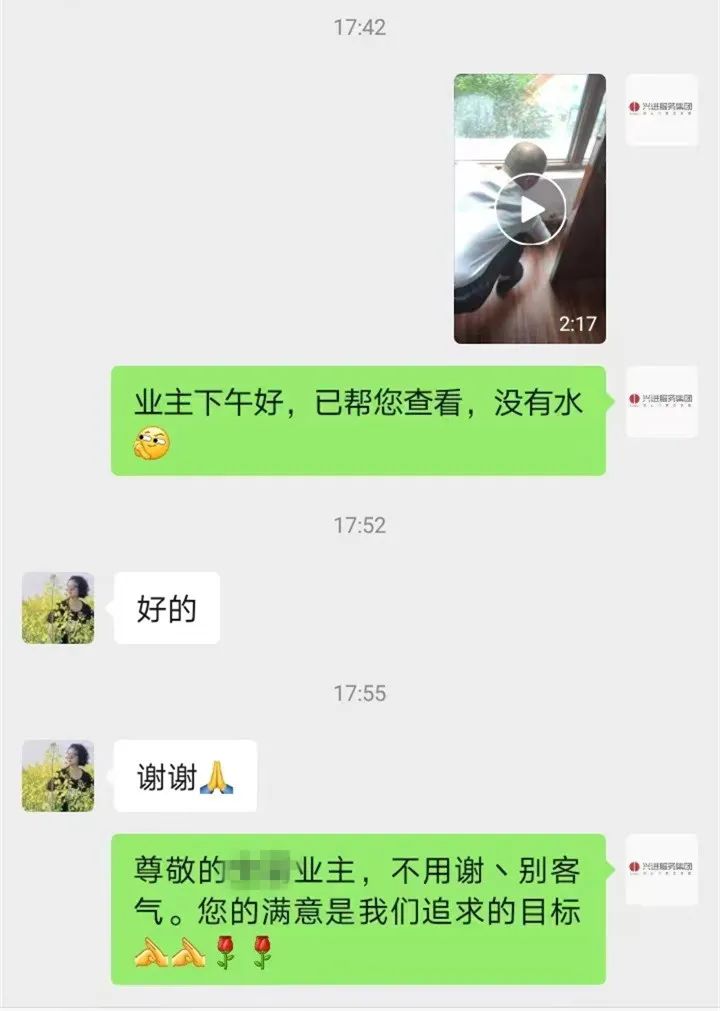
Task: Play the 2:17 video message
Action: 530,209
